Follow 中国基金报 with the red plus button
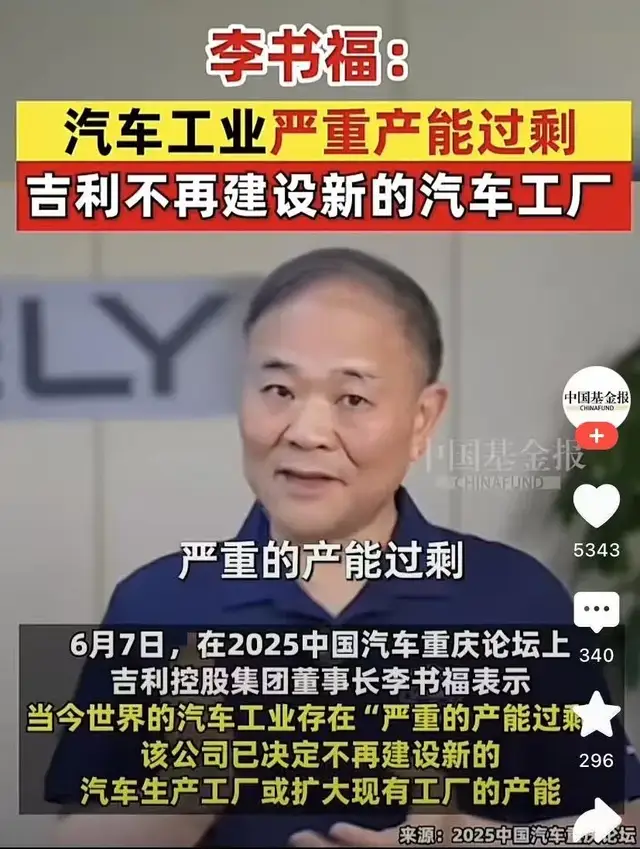The height and width of the screenshot is (849, 640). coord(596,437)
